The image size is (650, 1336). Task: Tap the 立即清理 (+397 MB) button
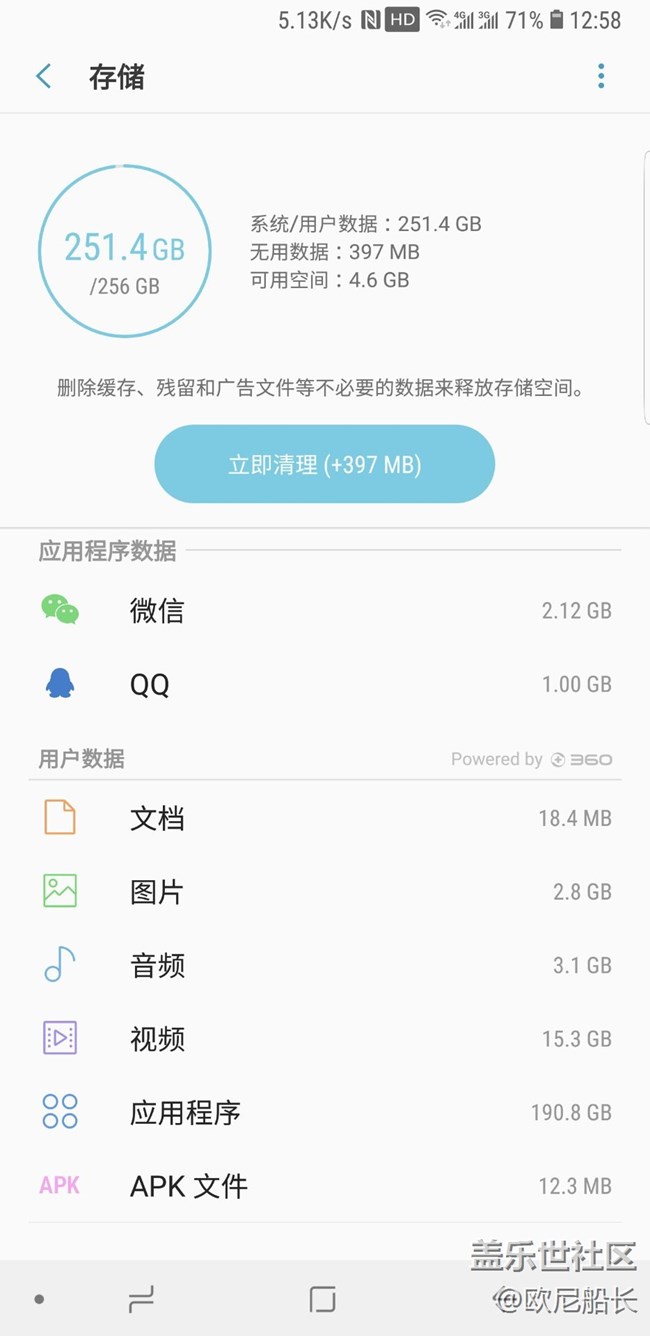coord(324,464)
